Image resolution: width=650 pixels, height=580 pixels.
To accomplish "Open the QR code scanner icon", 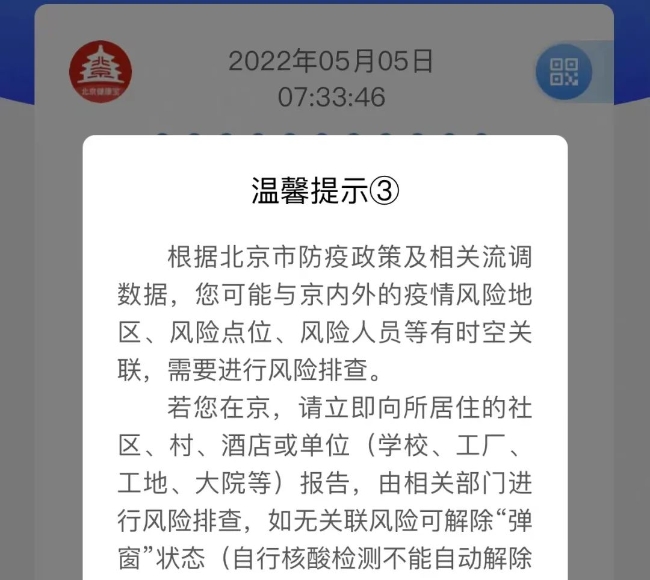I will 563,72.
